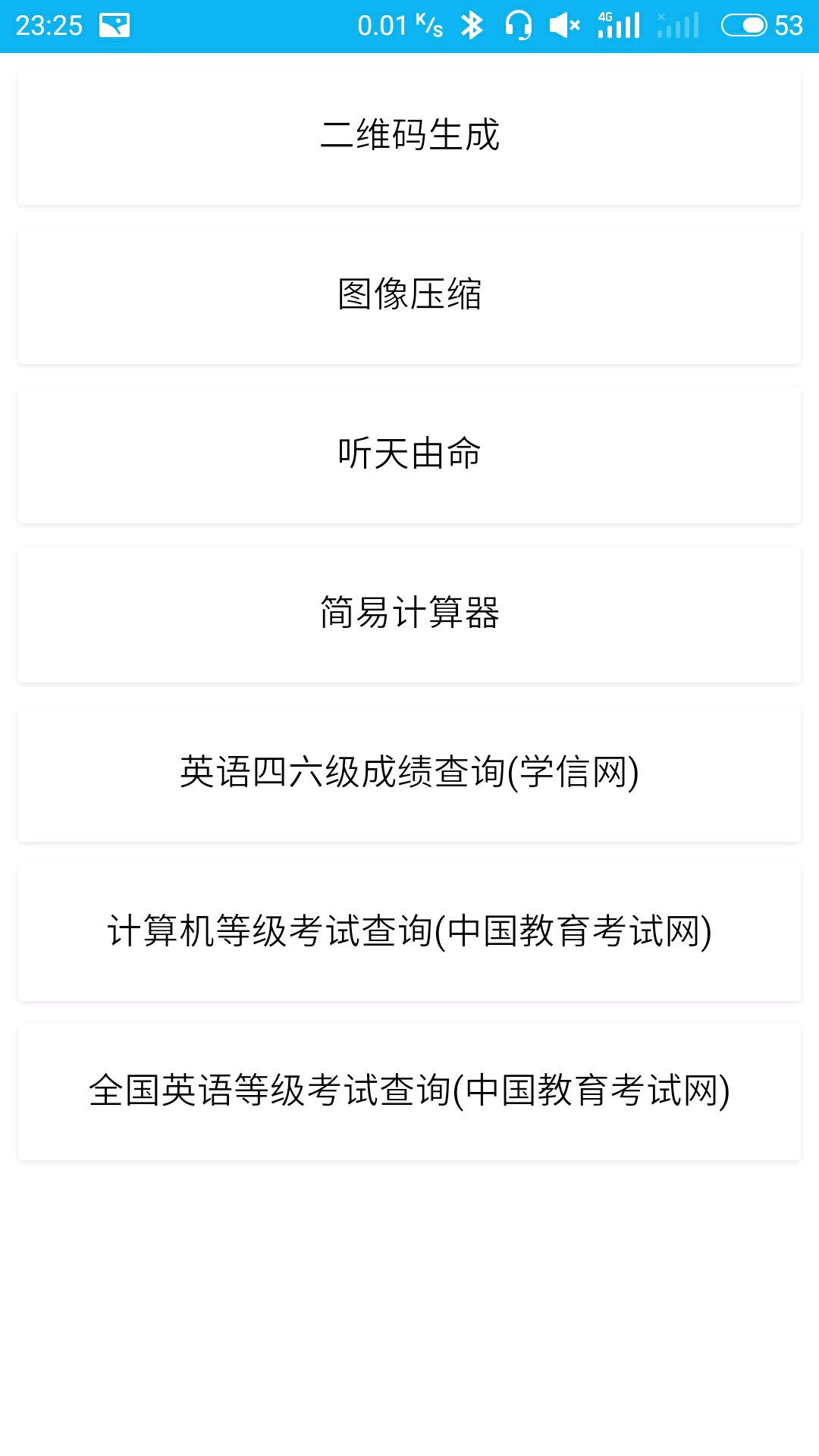The image size is (819, 1456).
Task: Select the 听天由命 option
Action: (409, 455)
